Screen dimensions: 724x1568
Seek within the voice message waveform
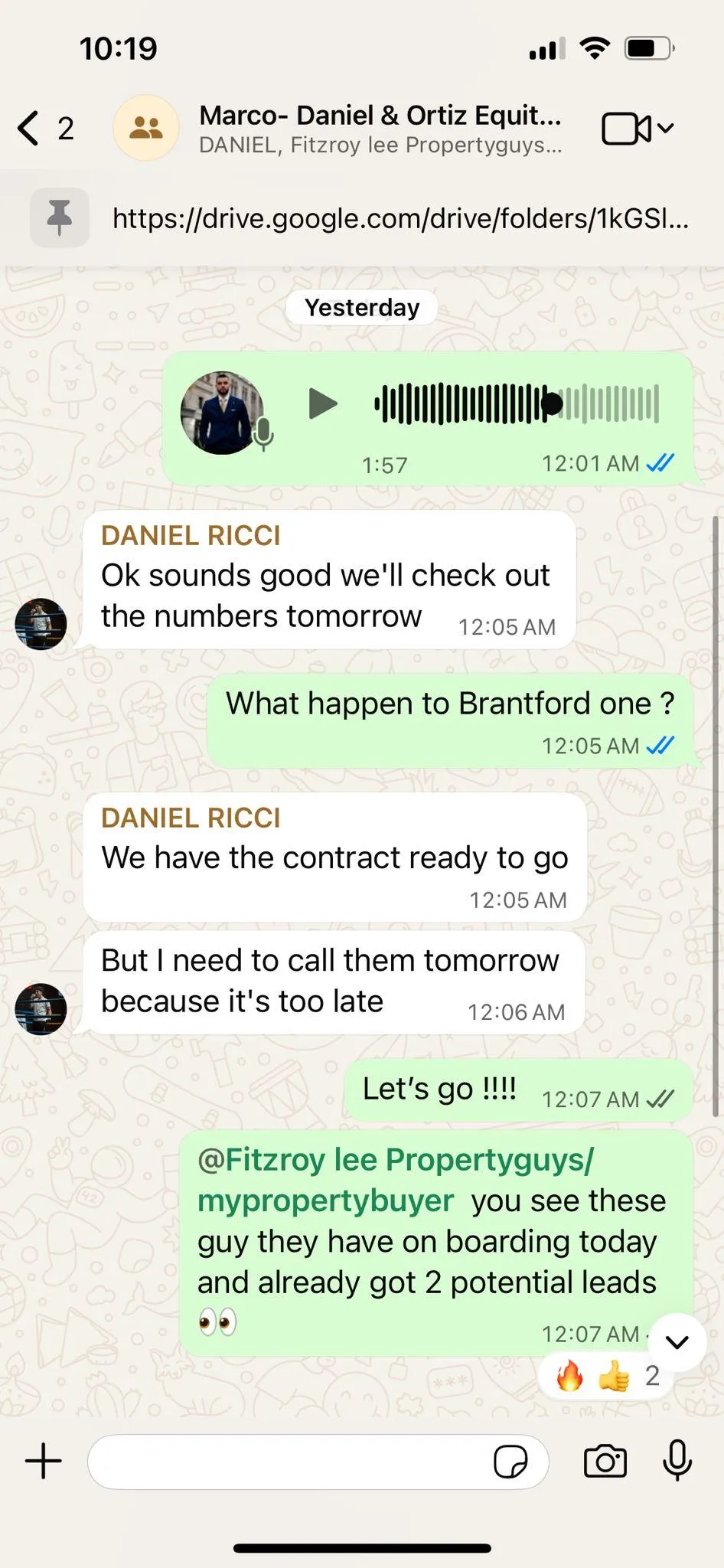pyautogui.click(x=517, y=403)
